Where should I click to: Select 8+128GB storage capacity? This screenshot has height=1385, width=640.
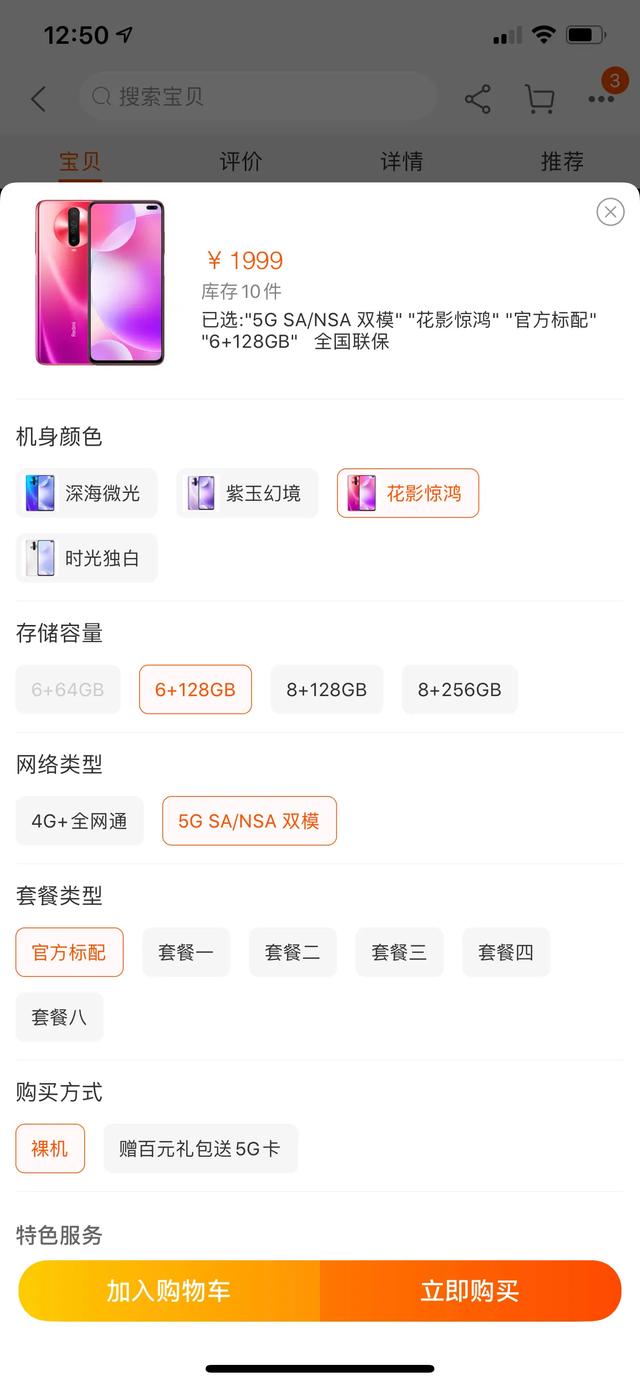(327, 689)
